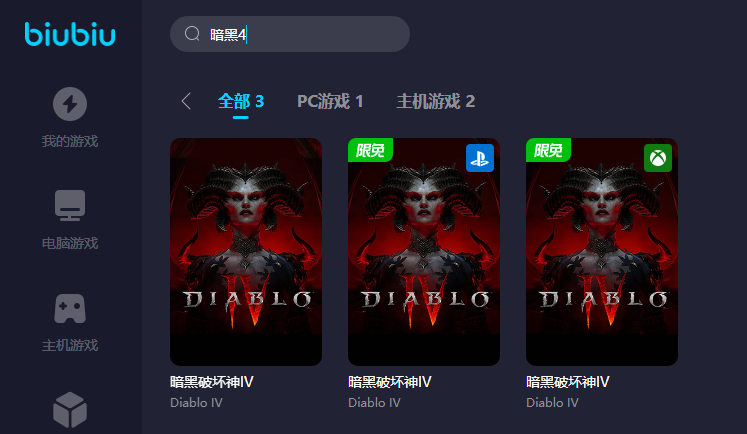
Task: Switch to the PC游戏 1 tab
Action: coord(330,101)
